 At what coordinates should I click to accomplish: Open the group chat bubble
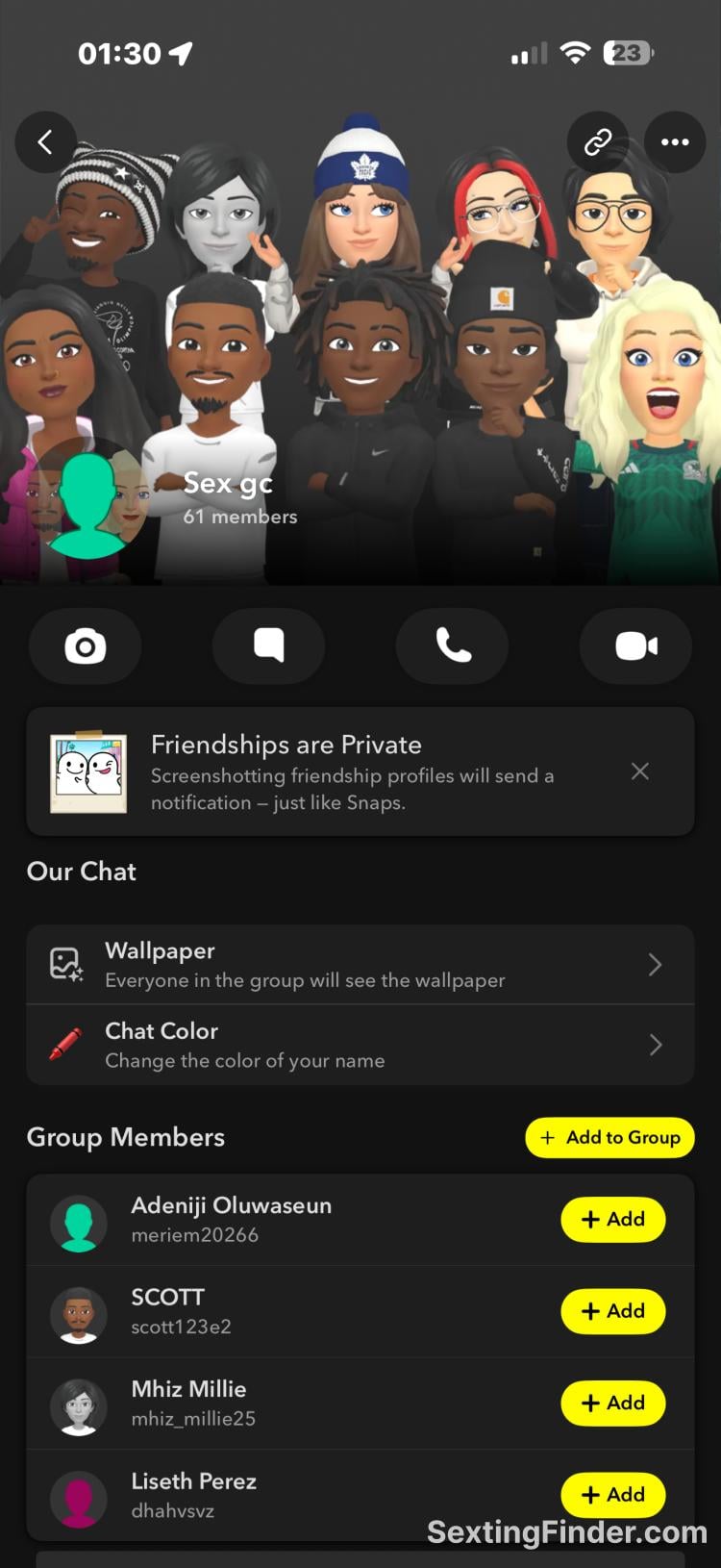(268, 646)
